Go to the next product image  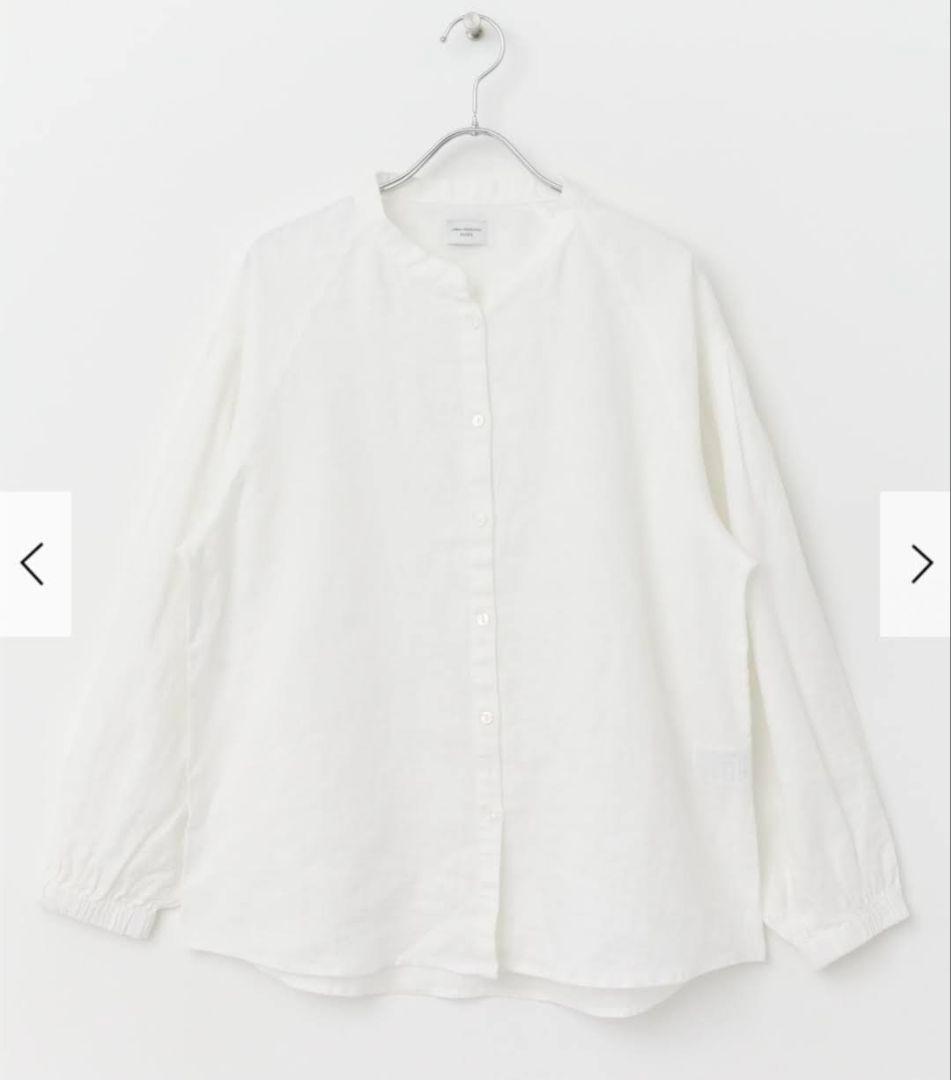coord(916,563)
